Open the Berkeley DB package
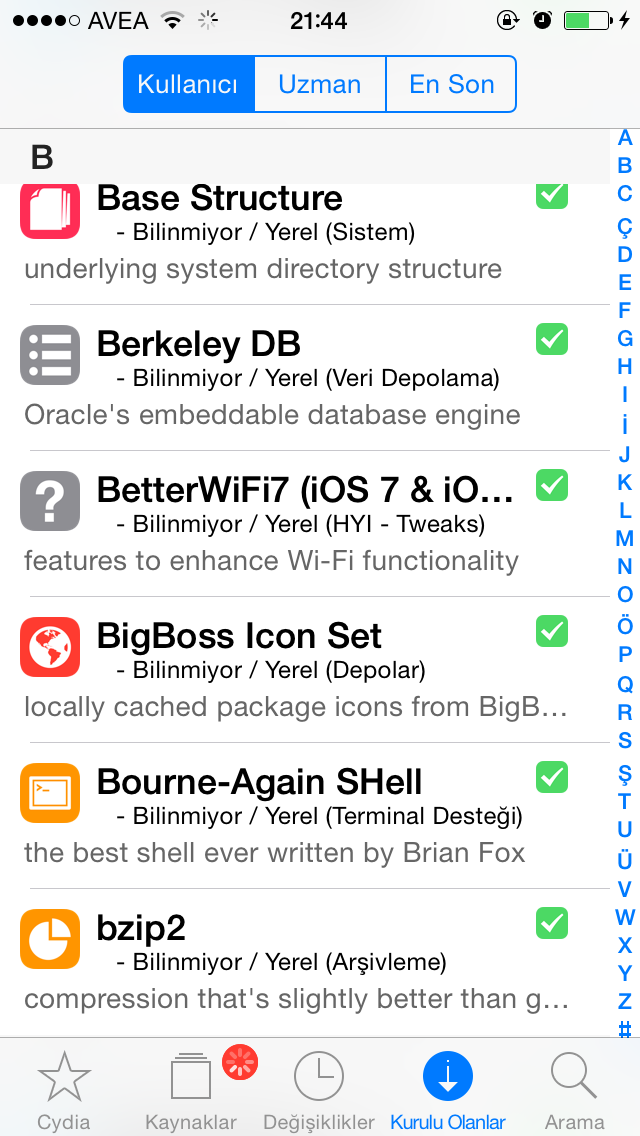 [x=304, y=377]
